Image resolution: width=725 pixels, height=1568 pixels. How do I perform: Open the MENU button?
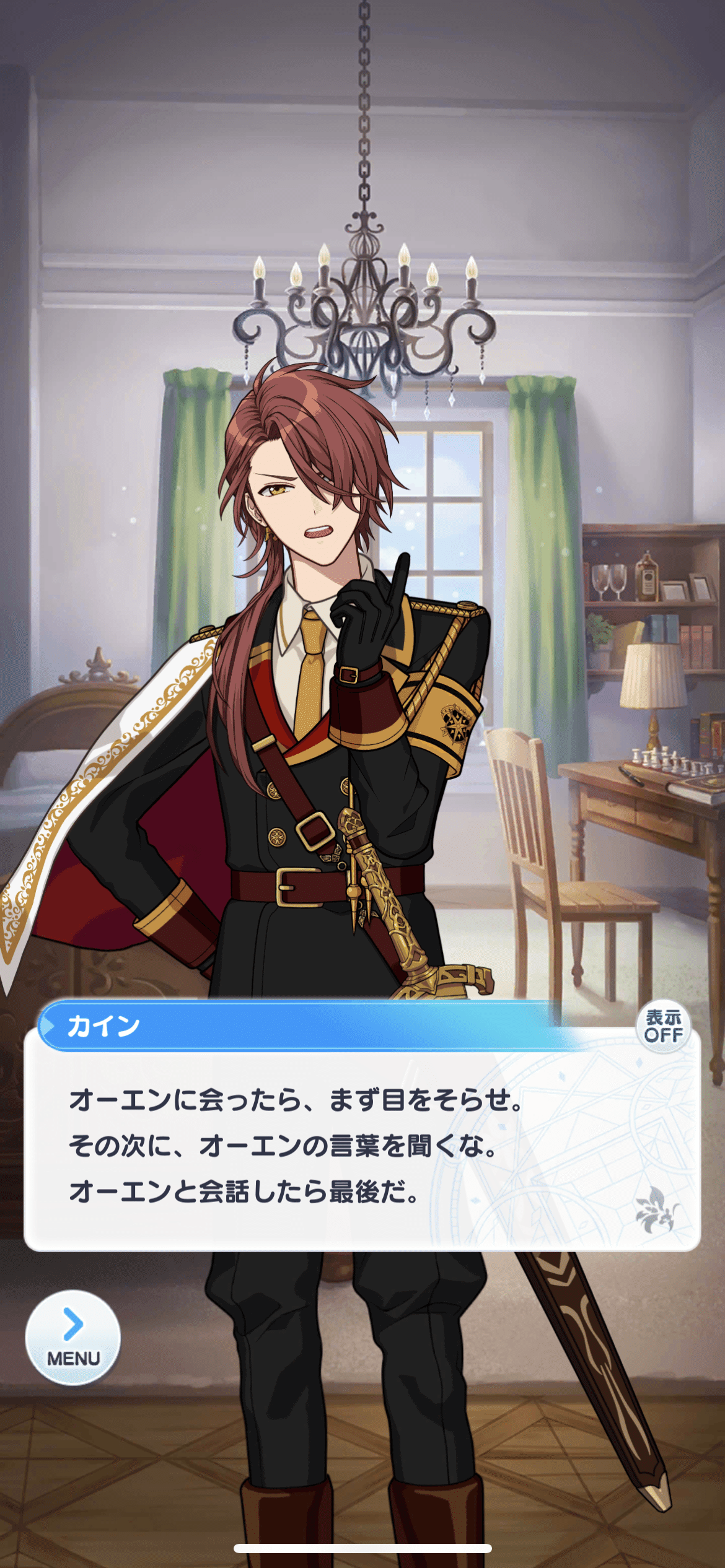pyautogui.click(x=73, y=1338)
